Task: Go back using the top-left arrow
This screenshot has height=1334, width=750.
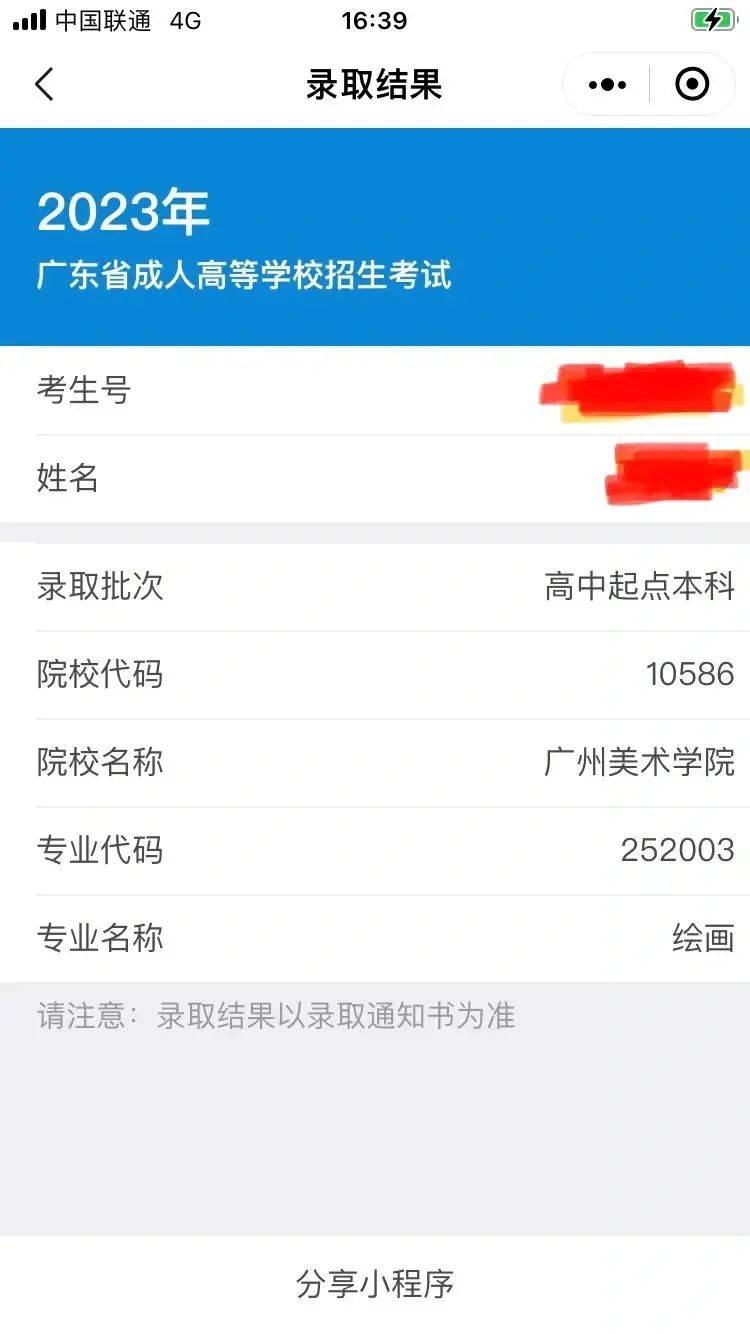Action: [x=44, y=85]
